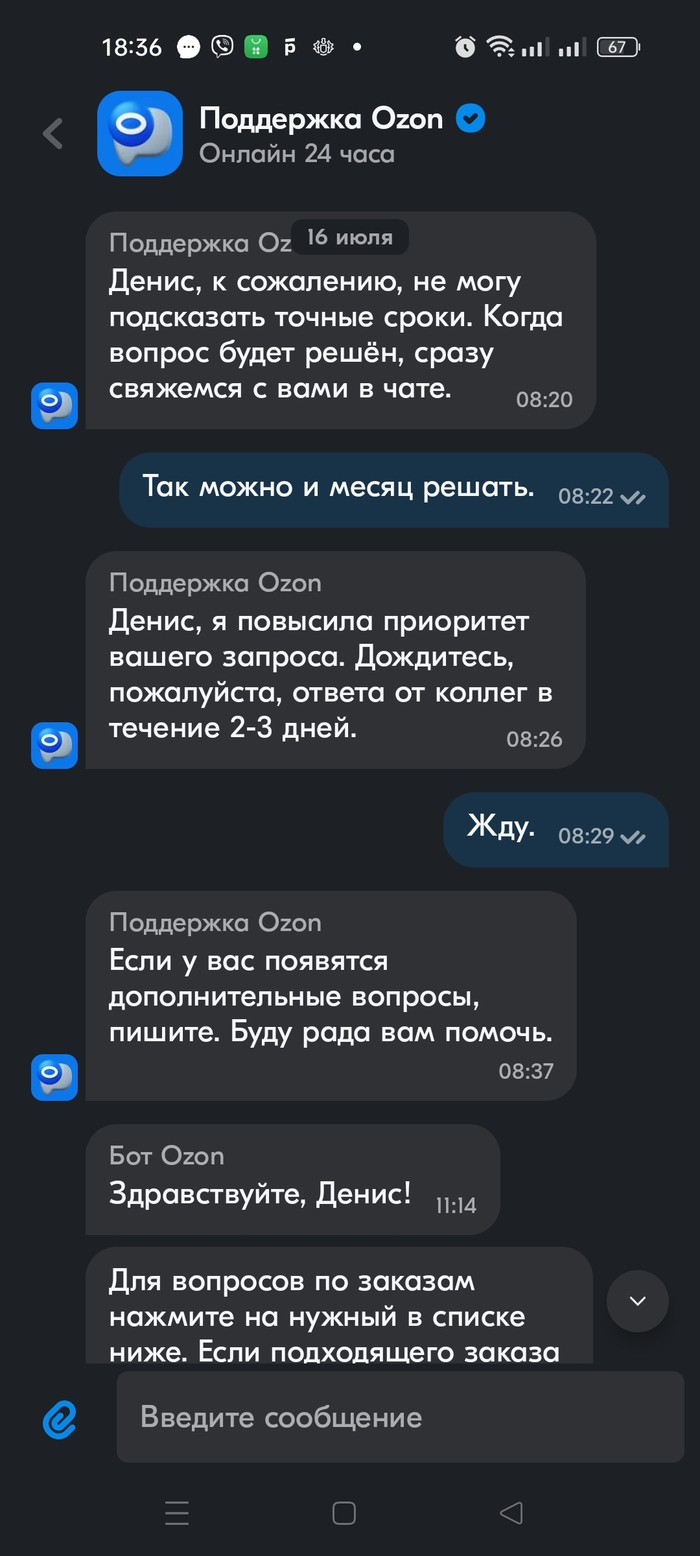The height and width of the screenshot is (1556, 700).
Task: Go back from the Ozon support chat
Action: 53,134
